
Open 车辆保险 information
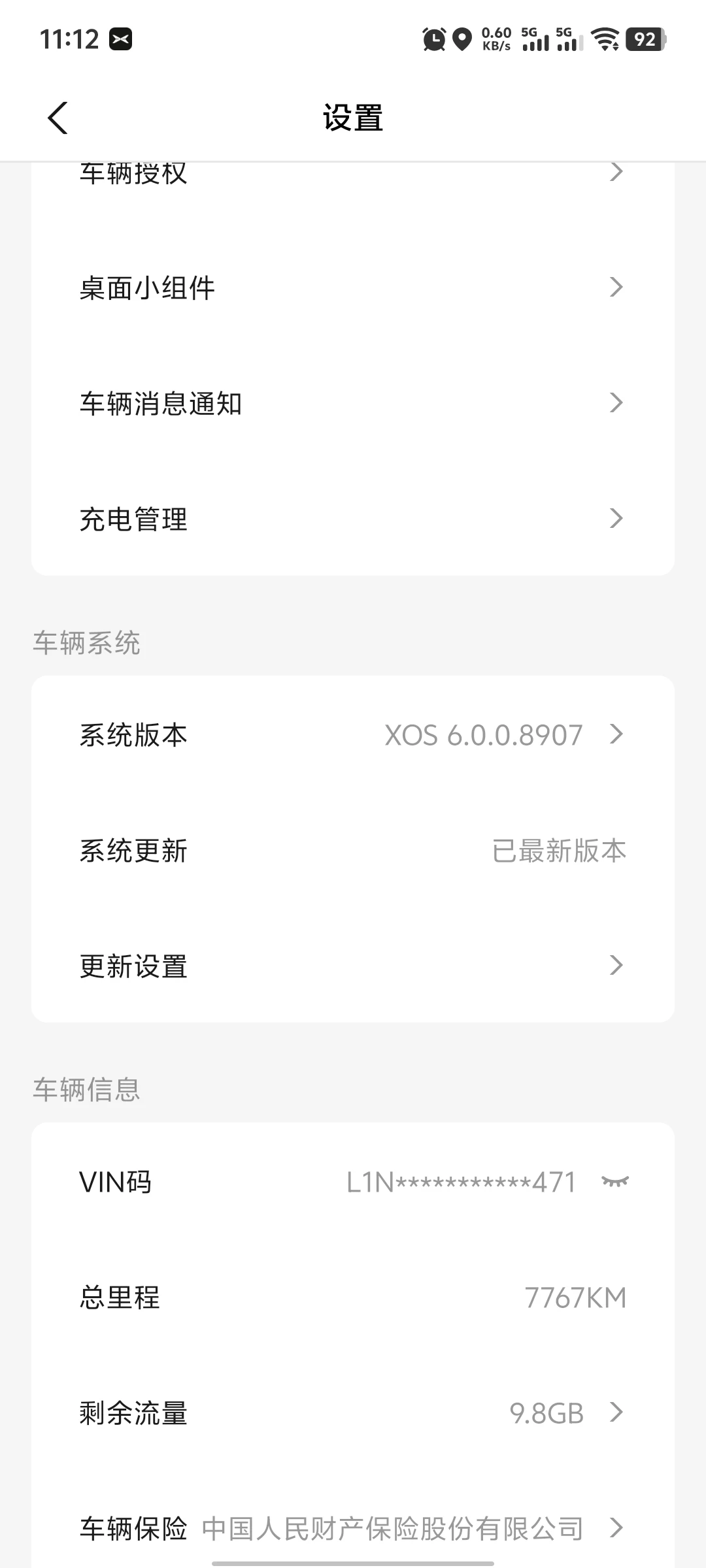[x=353, y=1528]
